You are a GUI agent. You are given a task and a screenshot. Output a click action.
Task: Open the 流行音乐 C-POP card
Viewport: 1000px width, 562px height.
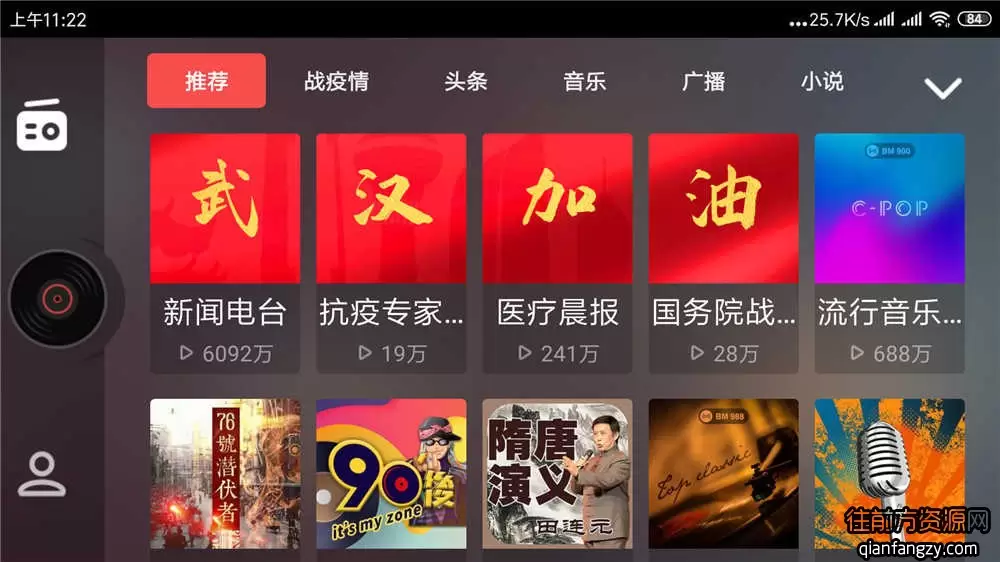[x=889, y=252]
